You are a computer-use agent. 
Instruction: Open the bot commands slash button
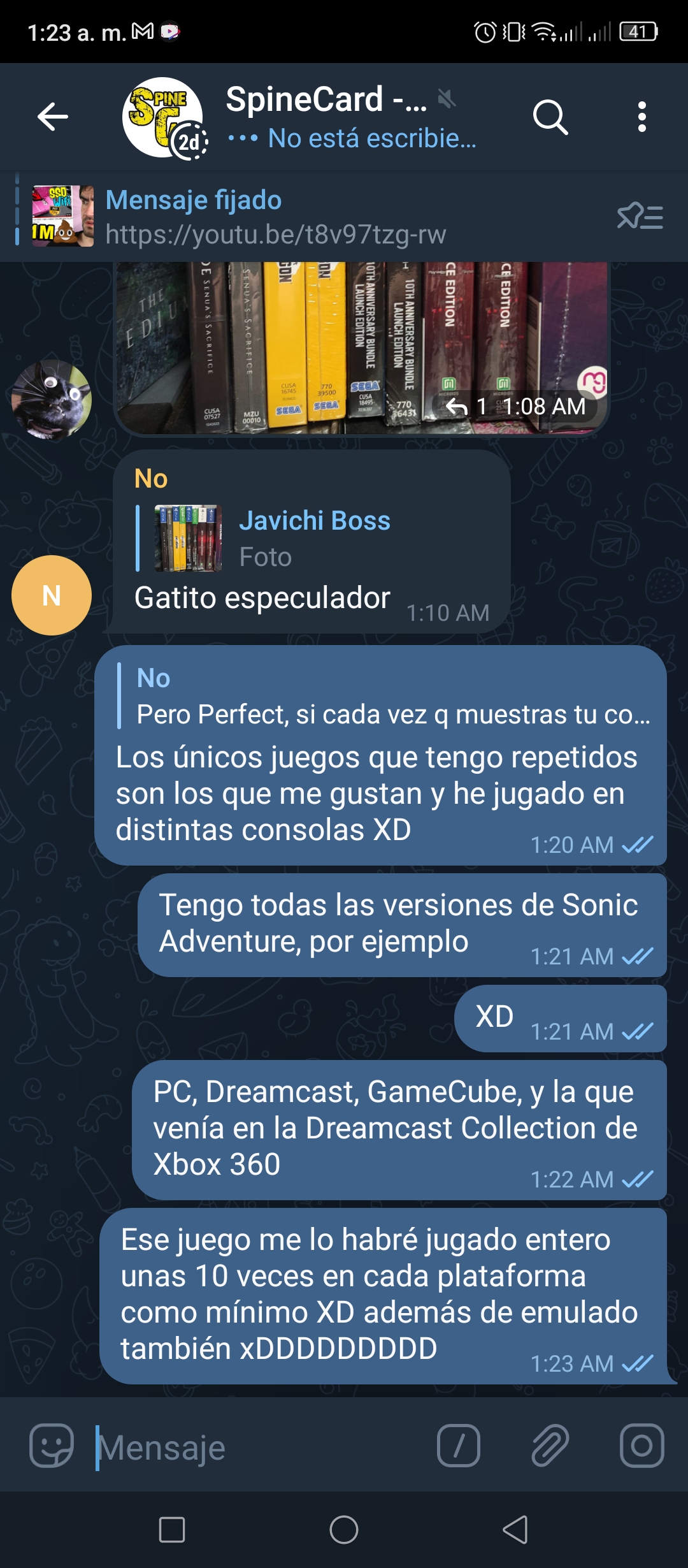point(458,1446)
